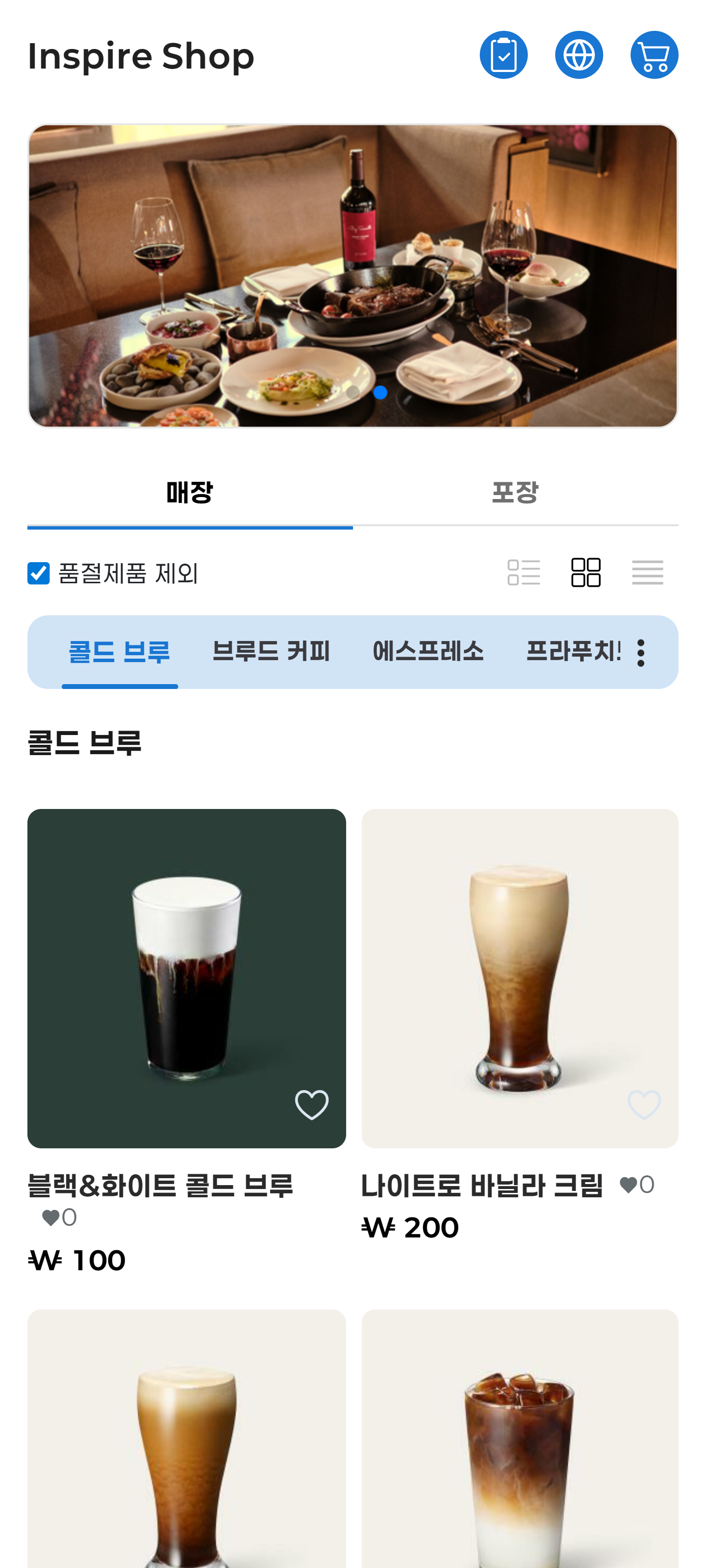The height and width of the screenshot is (1568, 706).
Task: Switch to compact text list layout
Action: pos(648,573)
